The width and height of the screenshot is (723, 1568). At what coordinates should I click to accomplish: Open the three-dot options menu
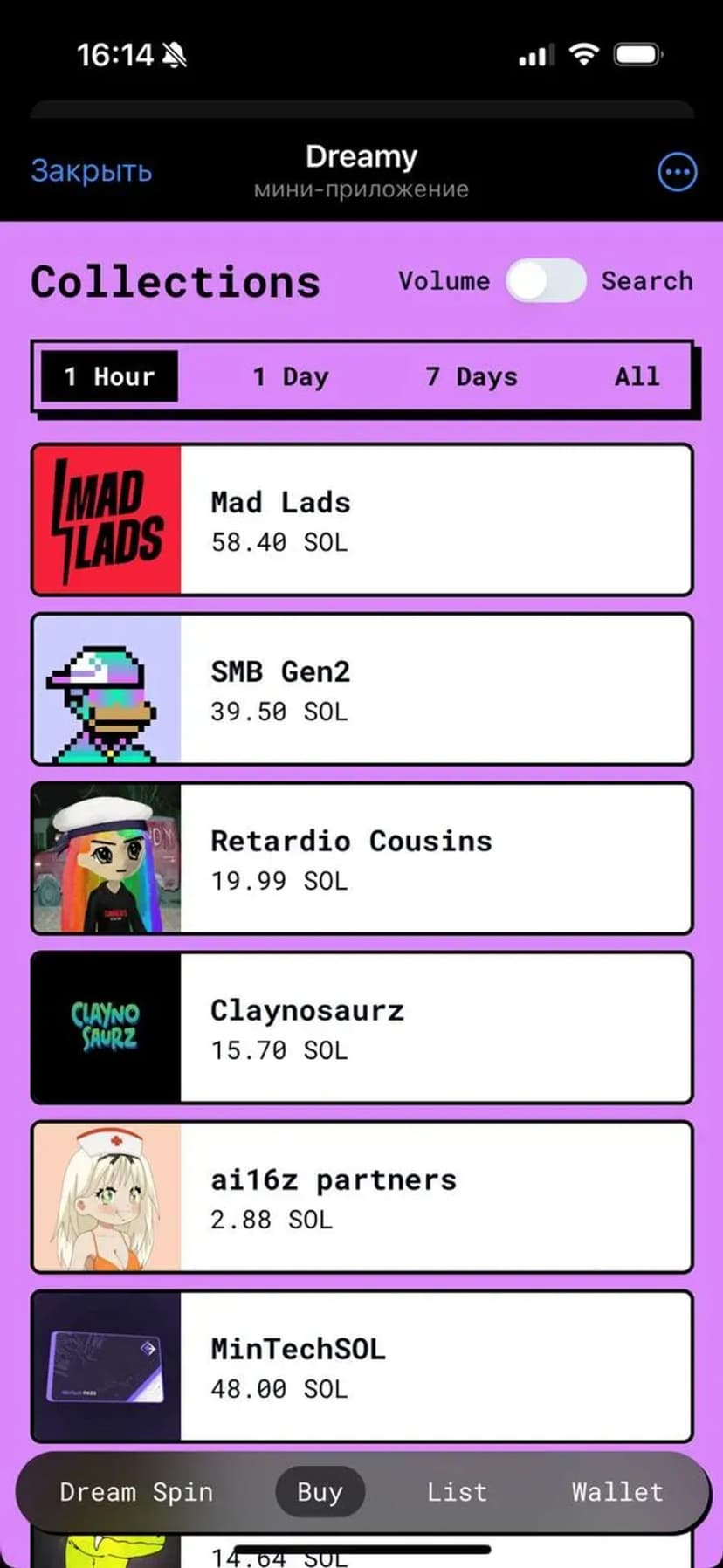coord(677,172)
